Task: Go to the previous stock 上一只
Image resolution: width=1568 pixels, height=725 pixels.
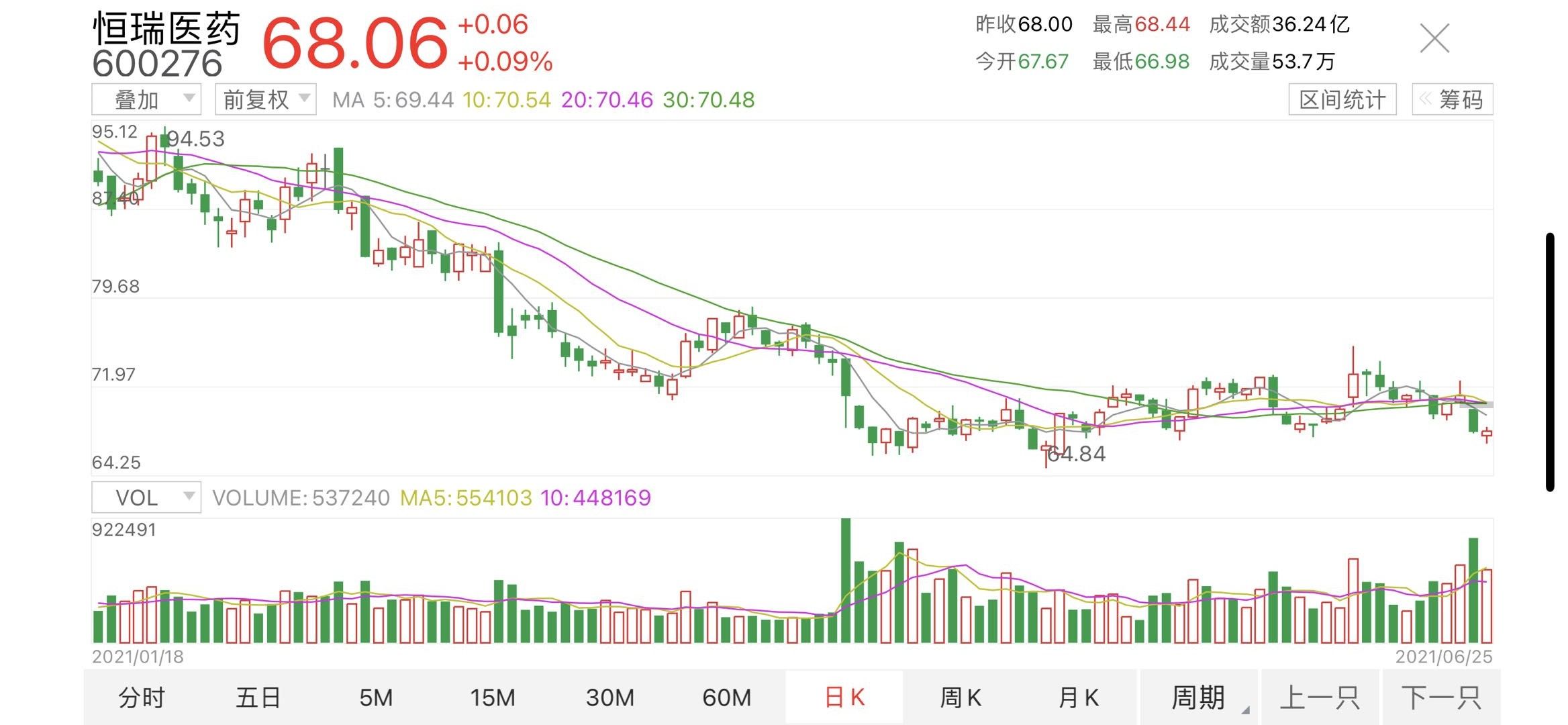Action: (x=1320, y=698)
